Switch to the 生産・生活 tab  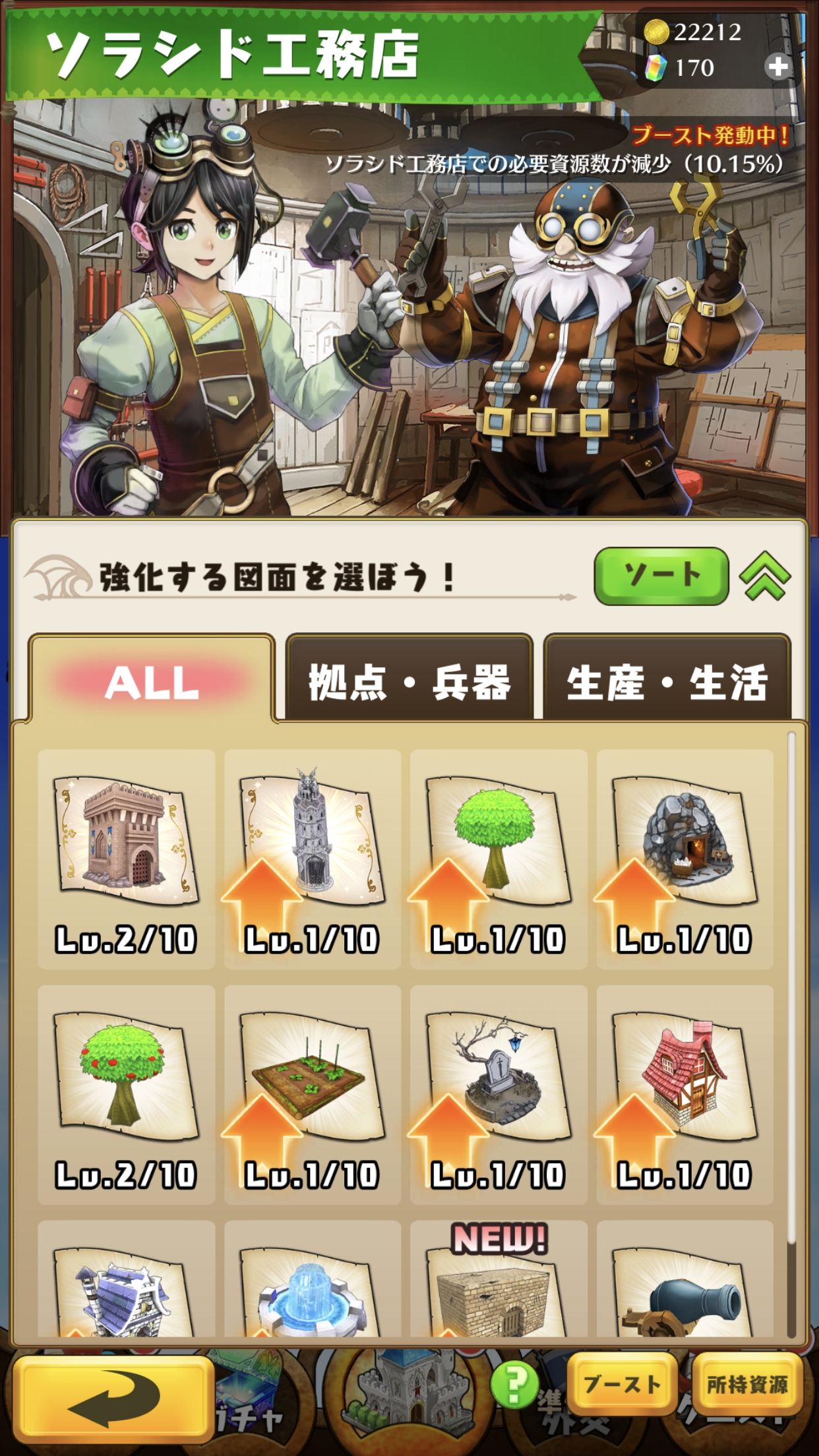pos(666,681)
